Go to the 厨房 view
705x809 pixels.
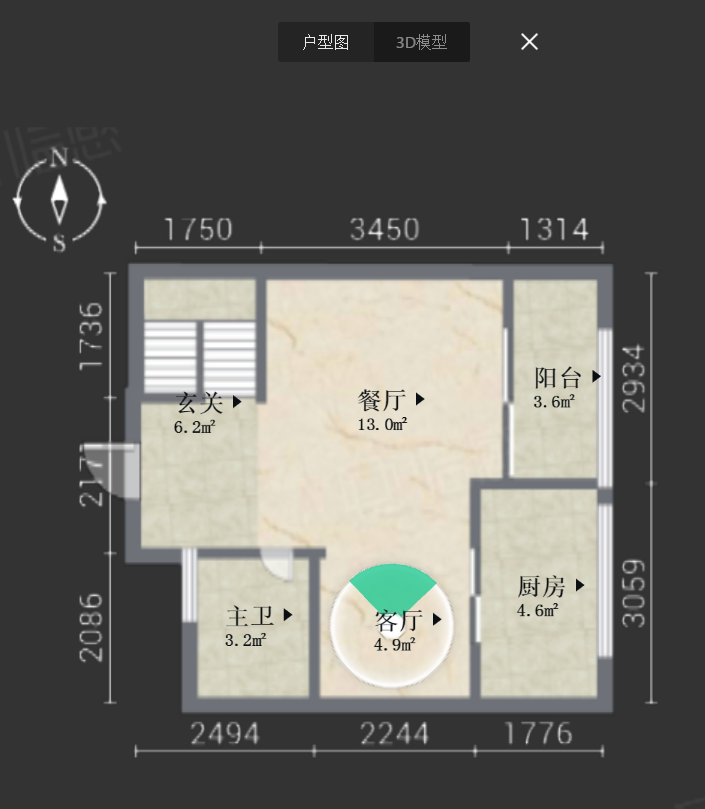[x=550, y=586]
